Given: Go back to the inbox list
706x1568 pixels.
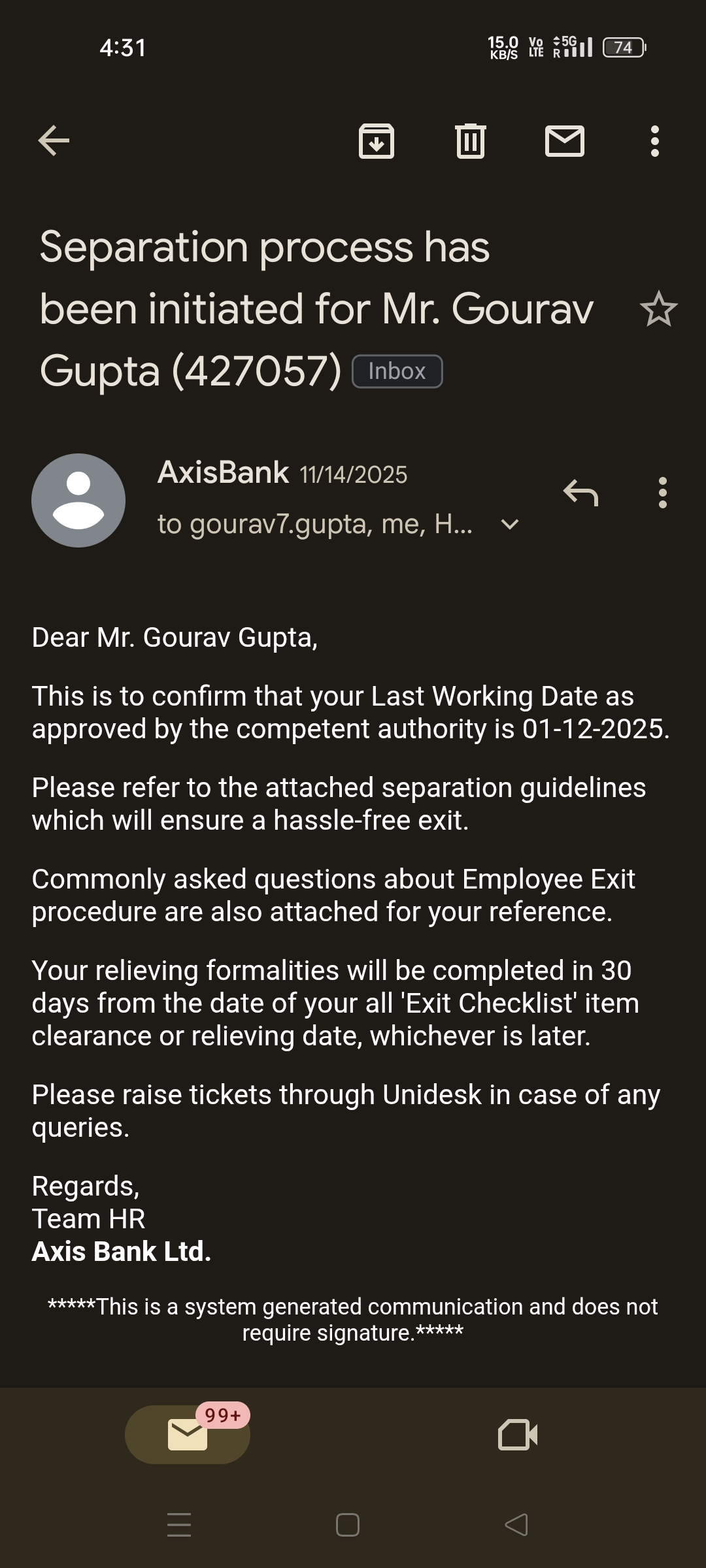Looking at the screenshot, I should click(x=54, y=140).
